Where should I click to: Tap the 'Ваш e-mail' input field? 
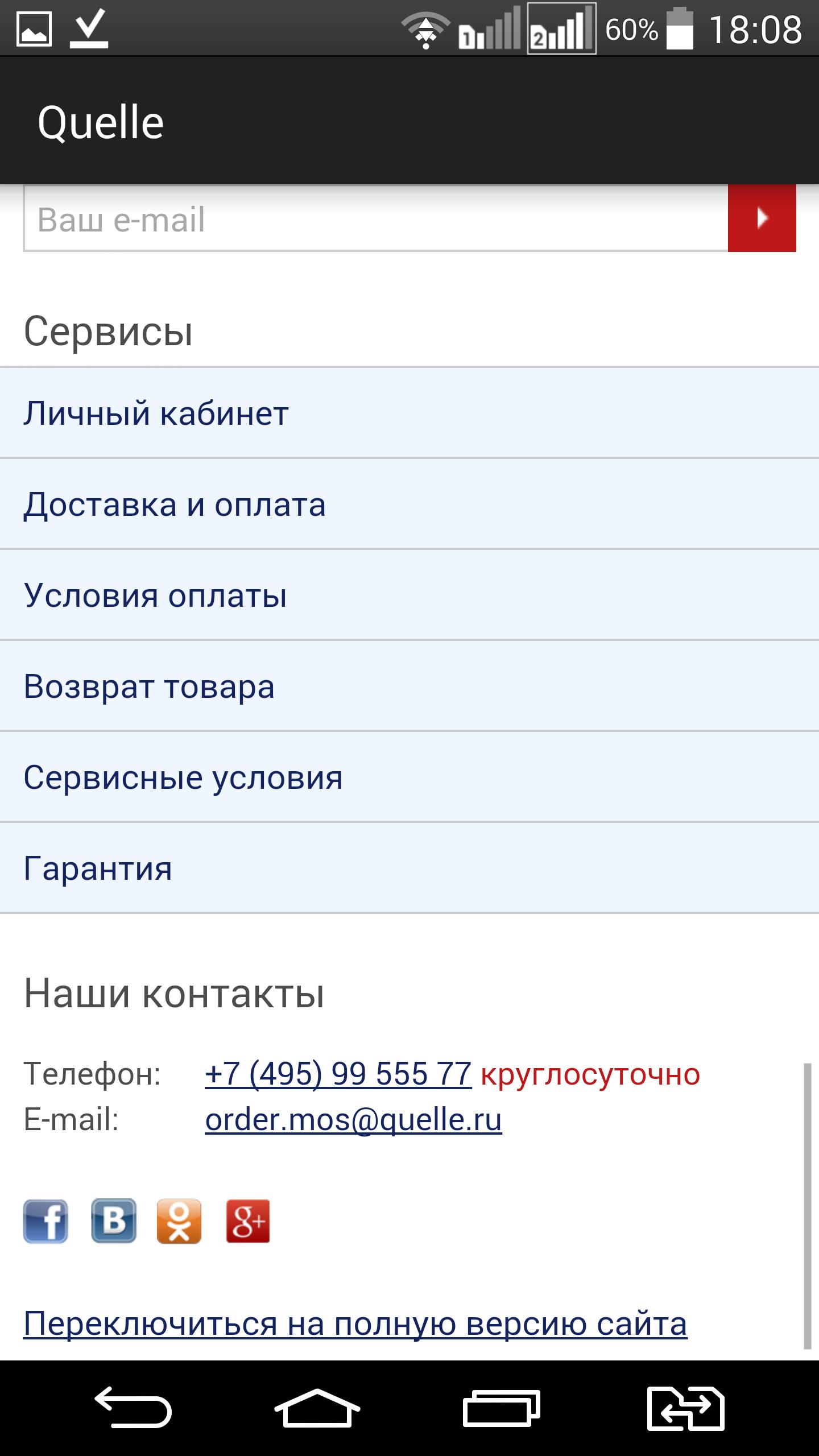[x=375, y=220]
